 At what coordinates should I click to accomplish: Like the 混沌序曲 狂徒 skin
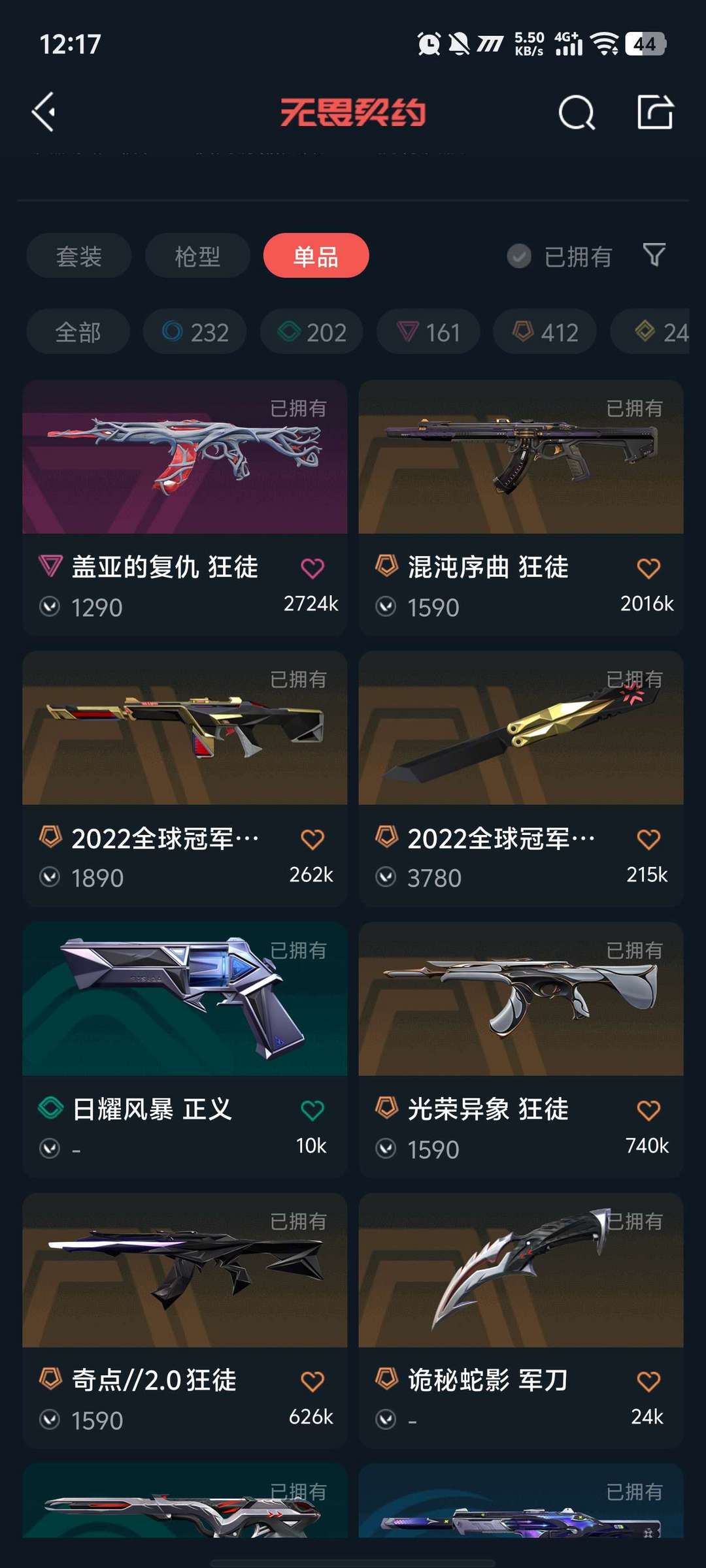(648, 568)
